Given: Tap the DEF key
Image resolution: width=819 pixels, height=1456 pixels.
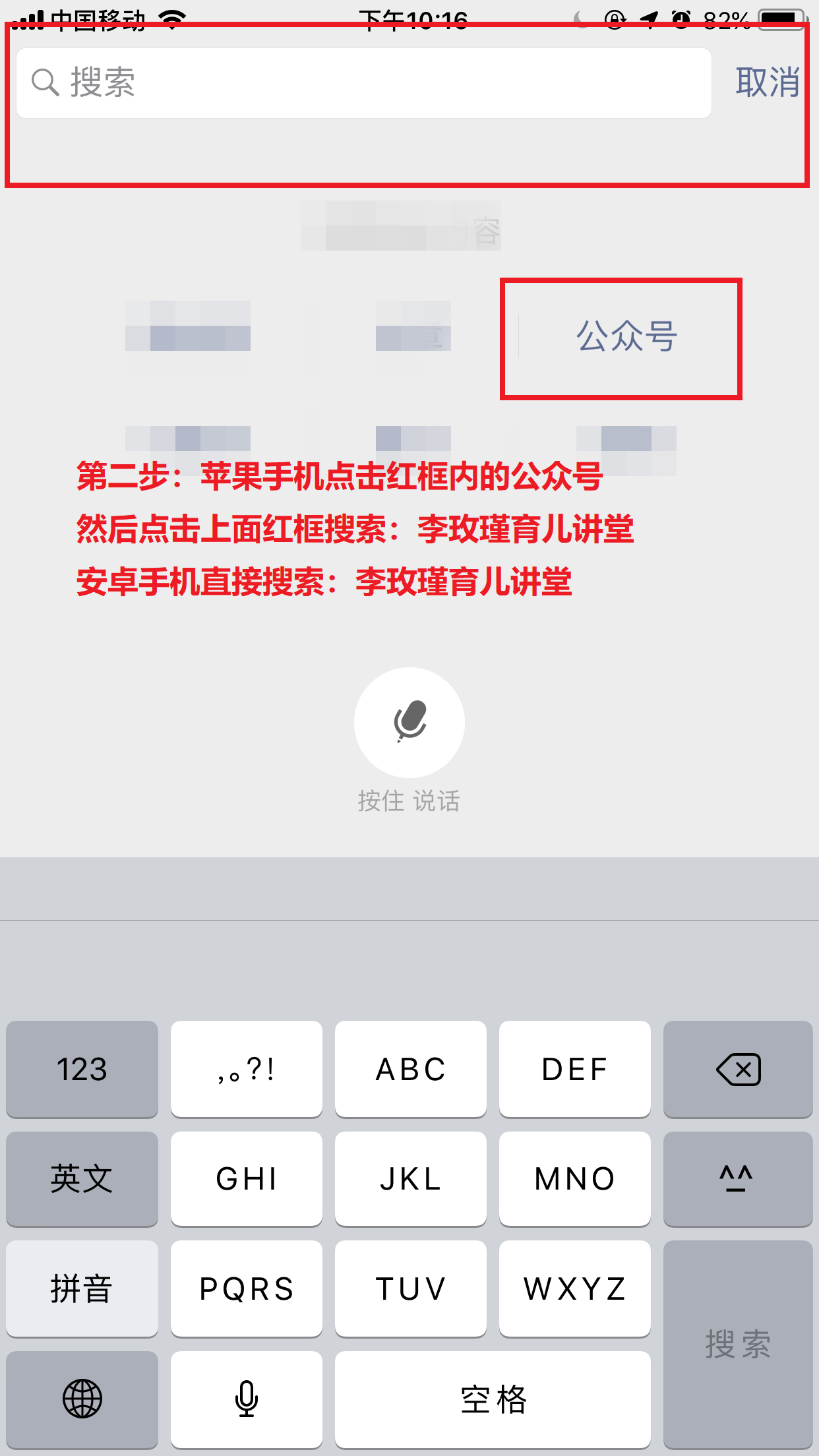Looking at the screenshot, I should tap(574, 1069).
